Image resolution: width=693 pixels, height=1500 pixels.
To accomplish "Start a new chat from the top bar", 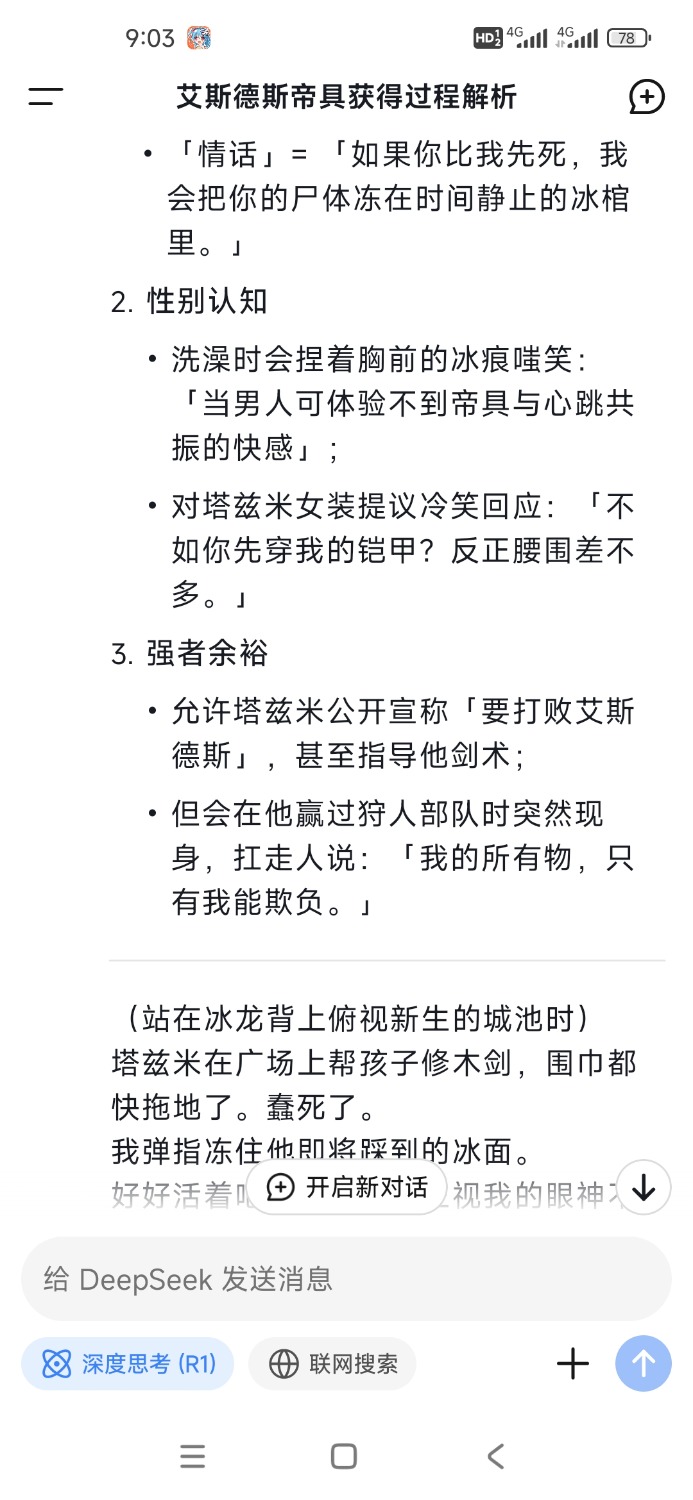I will pos(646,97).
